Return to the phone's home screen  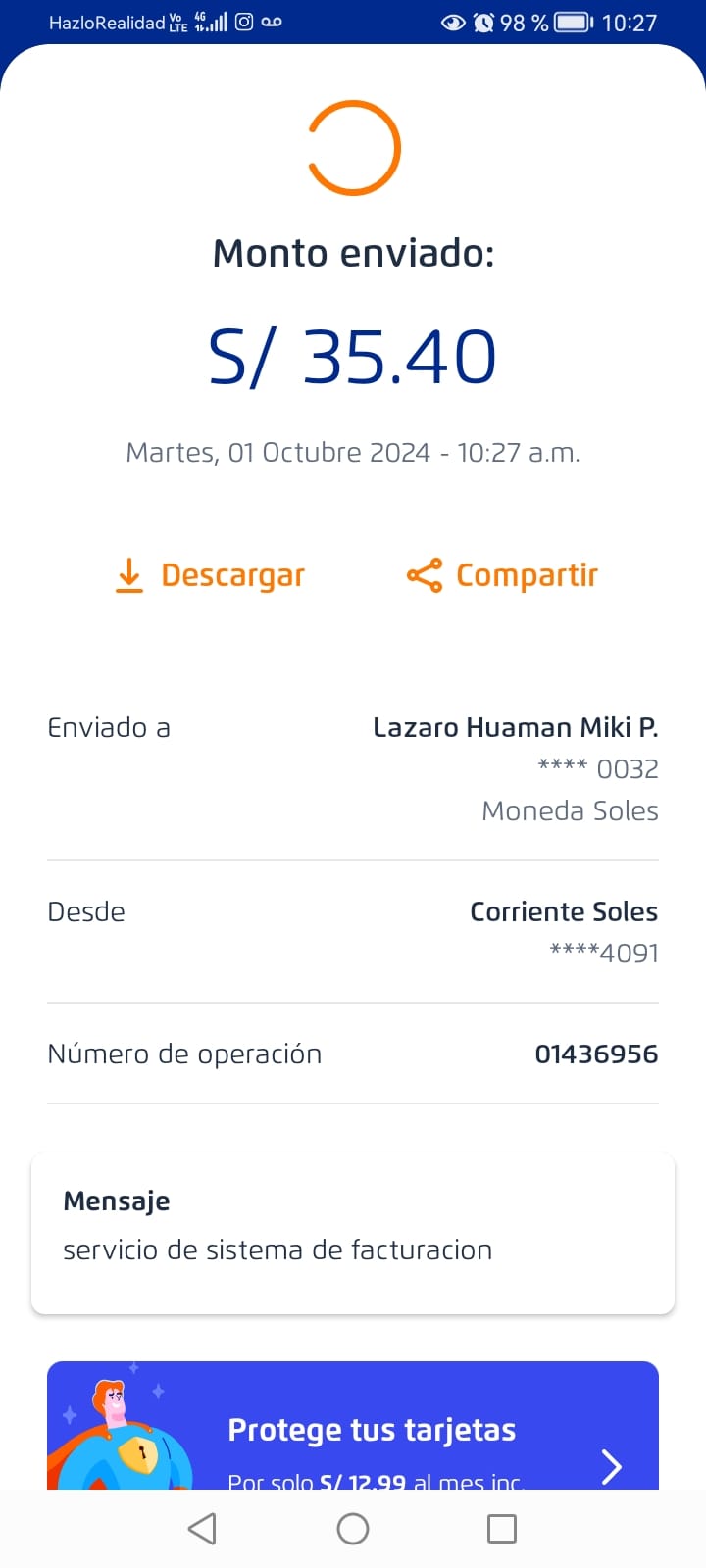(x=353, y=1529)
